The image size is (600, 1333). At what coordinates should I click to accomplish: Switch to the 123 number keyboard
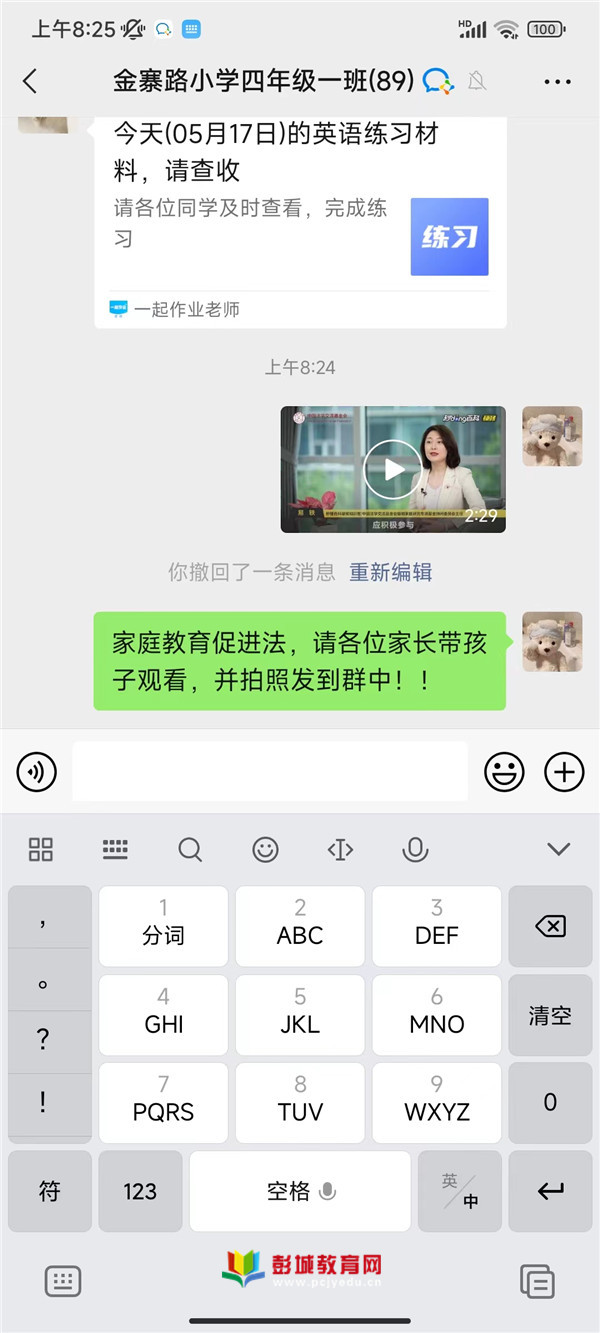click(x=140, y=1191)
